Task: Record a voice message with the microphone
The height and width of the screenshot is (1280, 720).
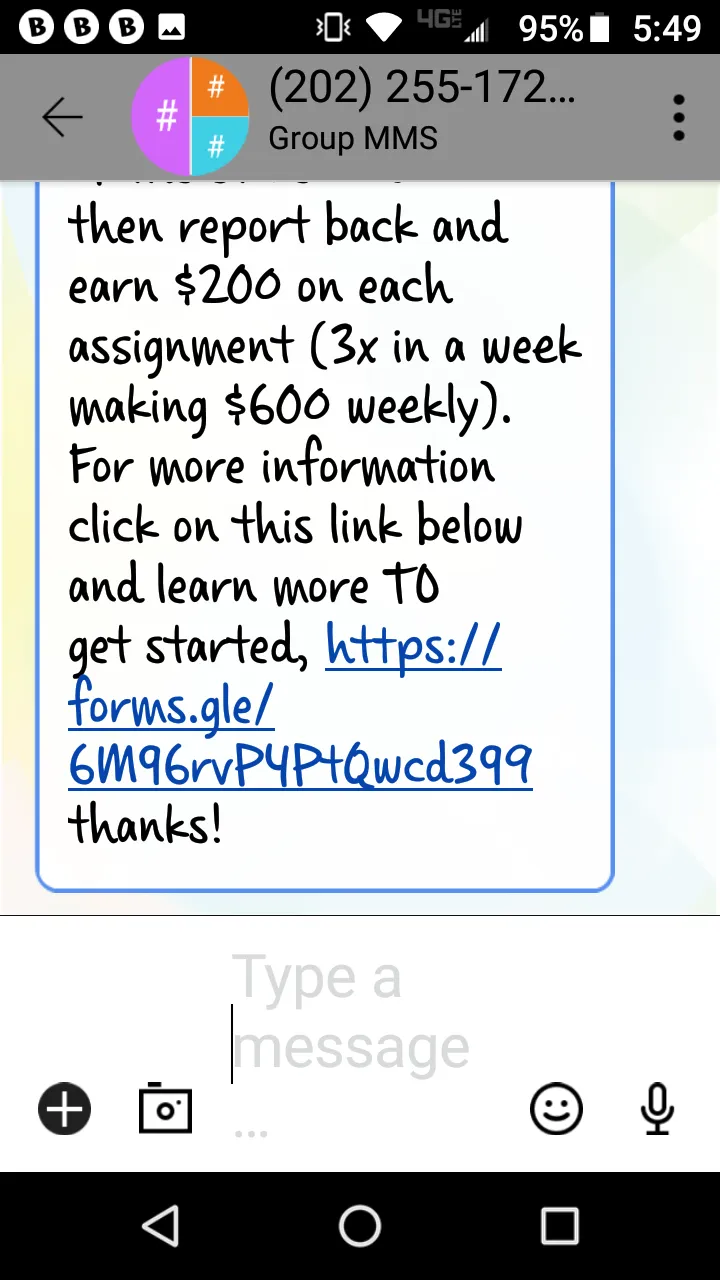Action: click(657, 1109)
